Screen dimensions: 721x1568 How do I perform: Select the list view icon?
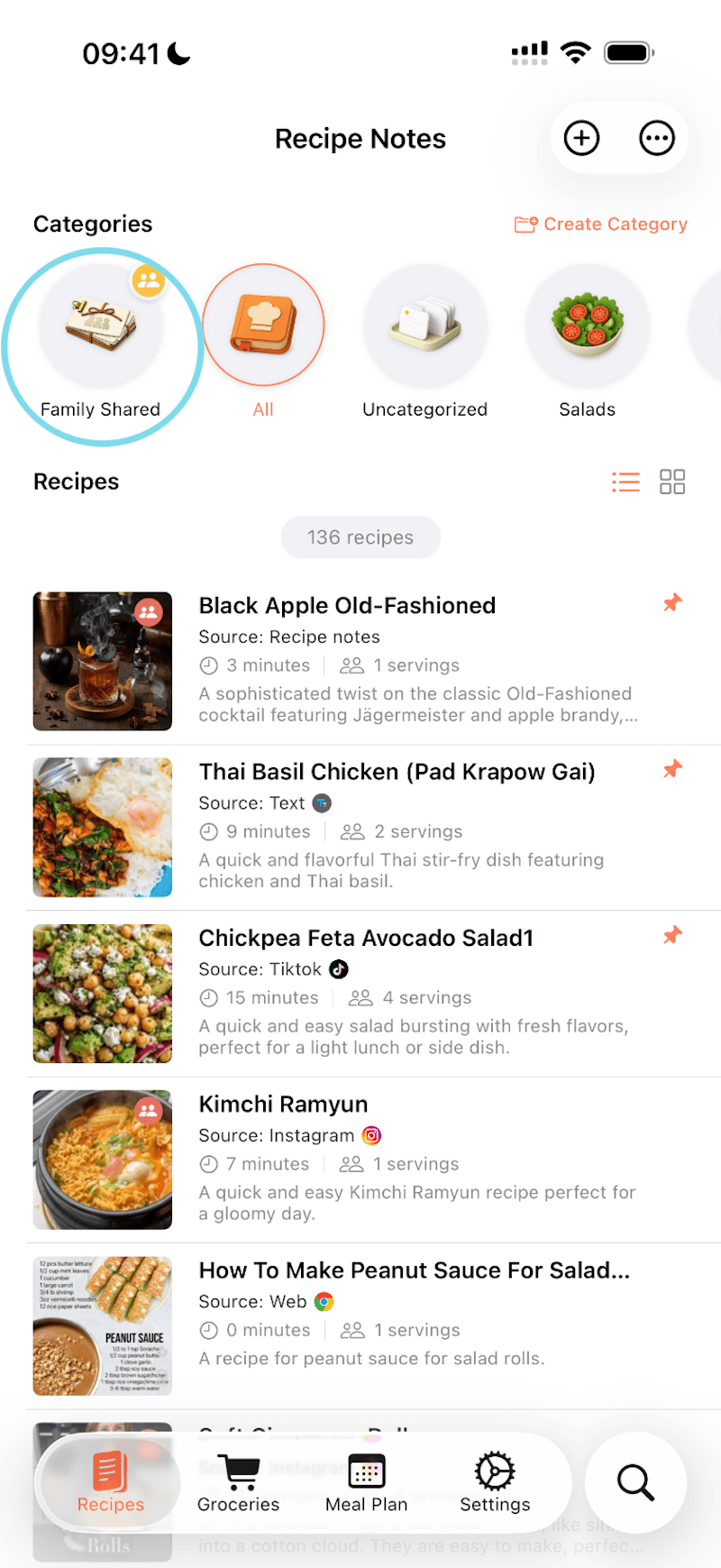tap(626, 481)
